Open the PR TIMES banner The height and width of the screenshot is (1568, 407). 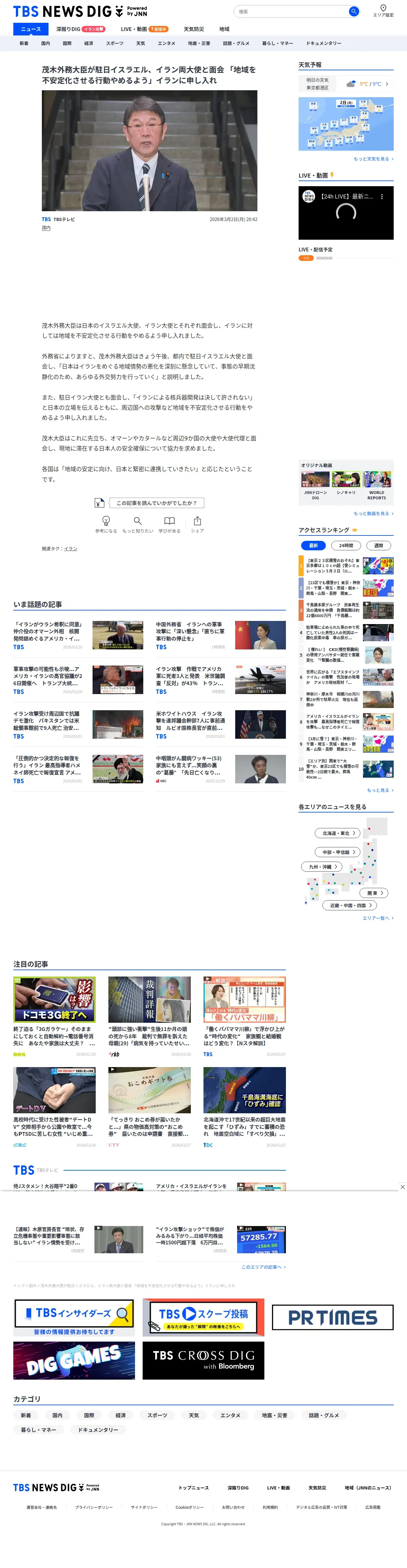(x=333, y=1318)
